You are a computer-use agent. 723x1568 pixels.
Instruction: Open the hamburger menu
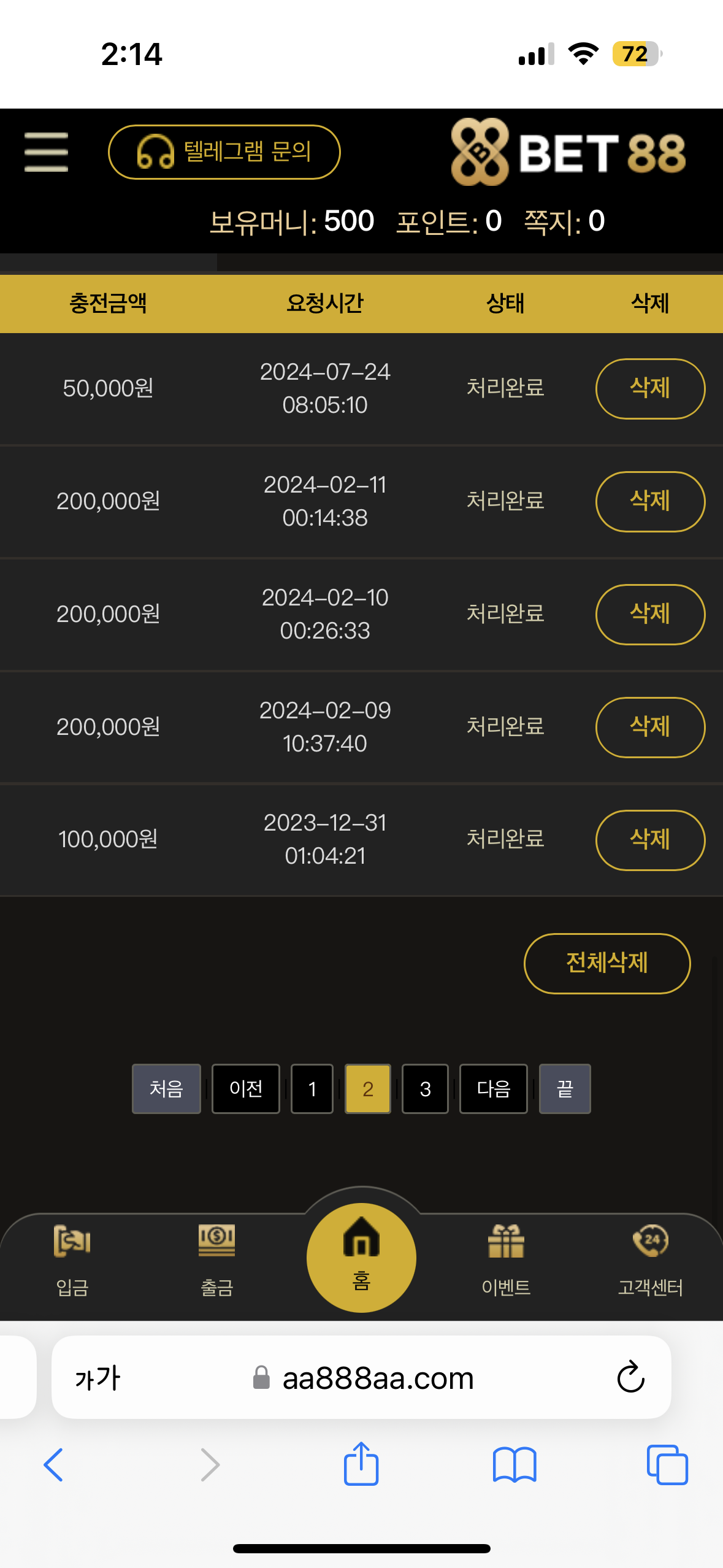[46, 152]
